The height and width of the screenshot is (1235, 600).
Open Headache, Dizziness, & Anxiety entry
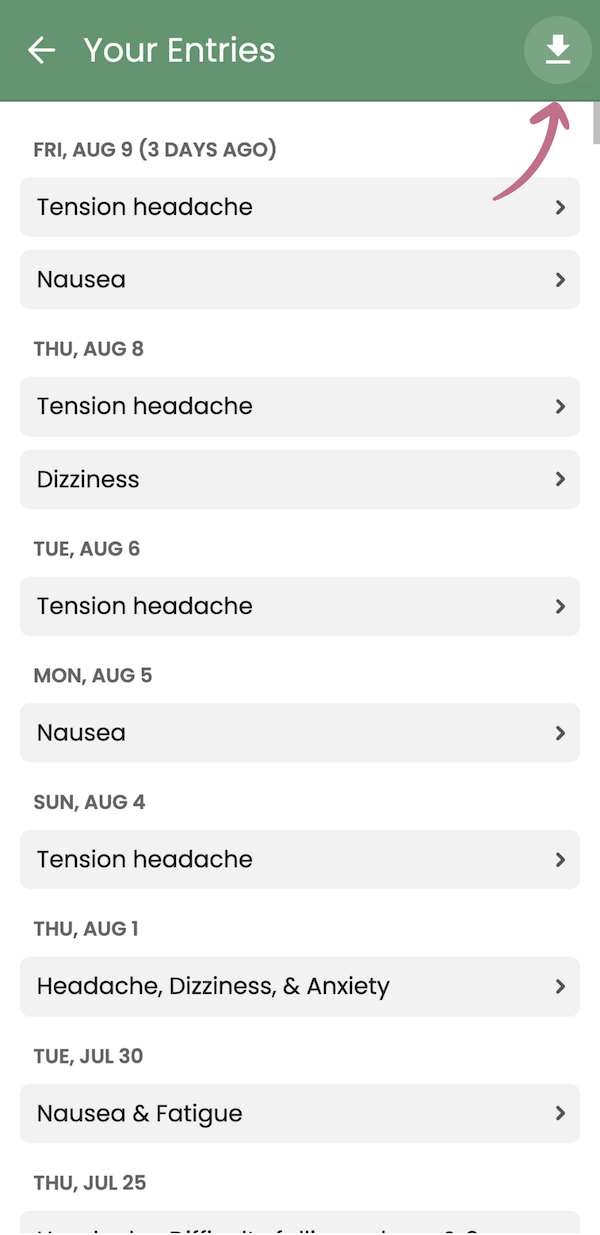click(300, 986)
